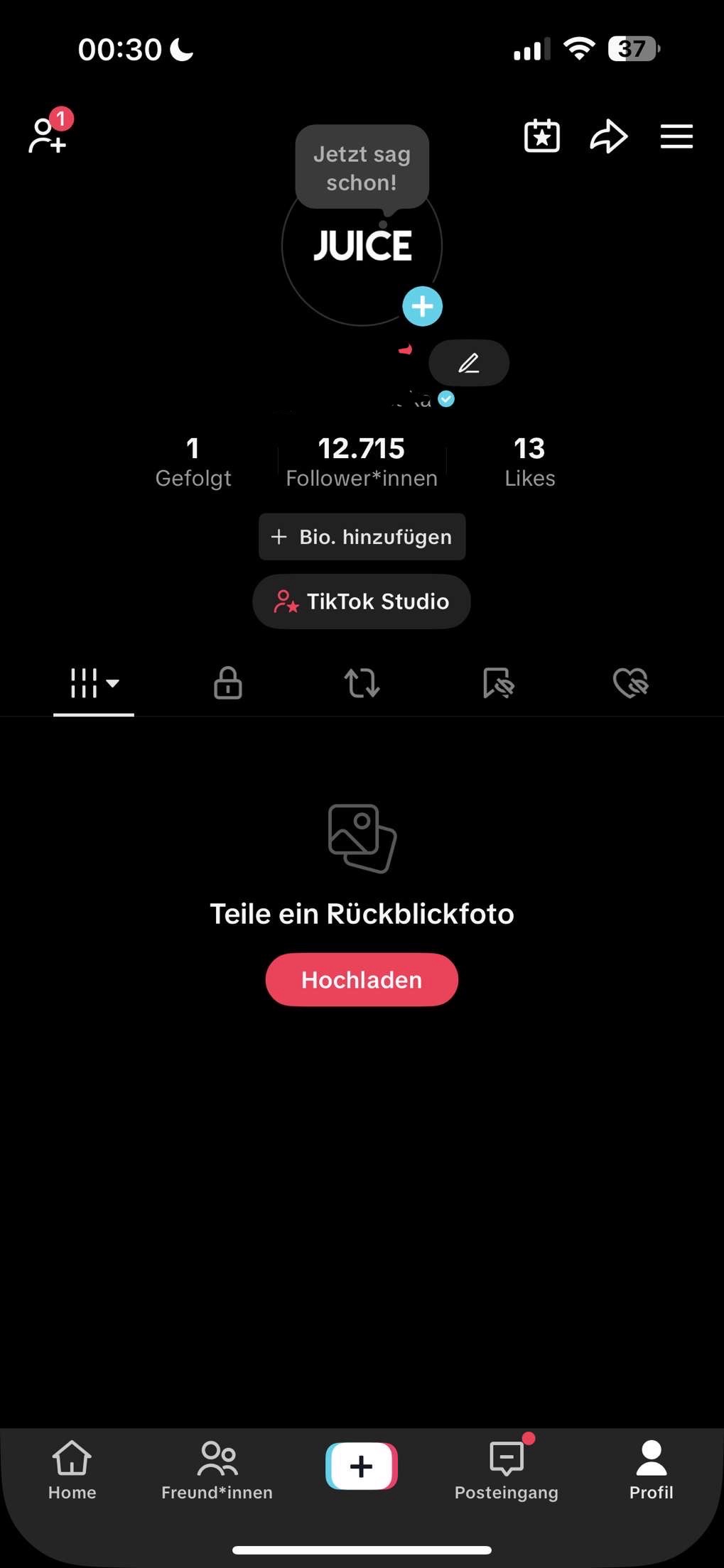Switch to the liked videos heart tab
Screen dimensions: 724x1568
(631, 683)
